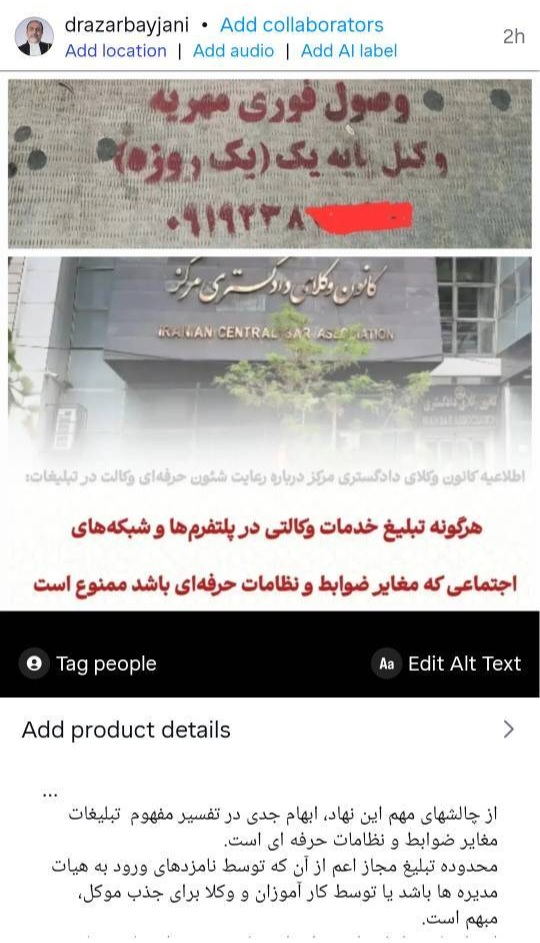540x943 pixels.
Task: Add AI label to post
Action: point(349,51)
